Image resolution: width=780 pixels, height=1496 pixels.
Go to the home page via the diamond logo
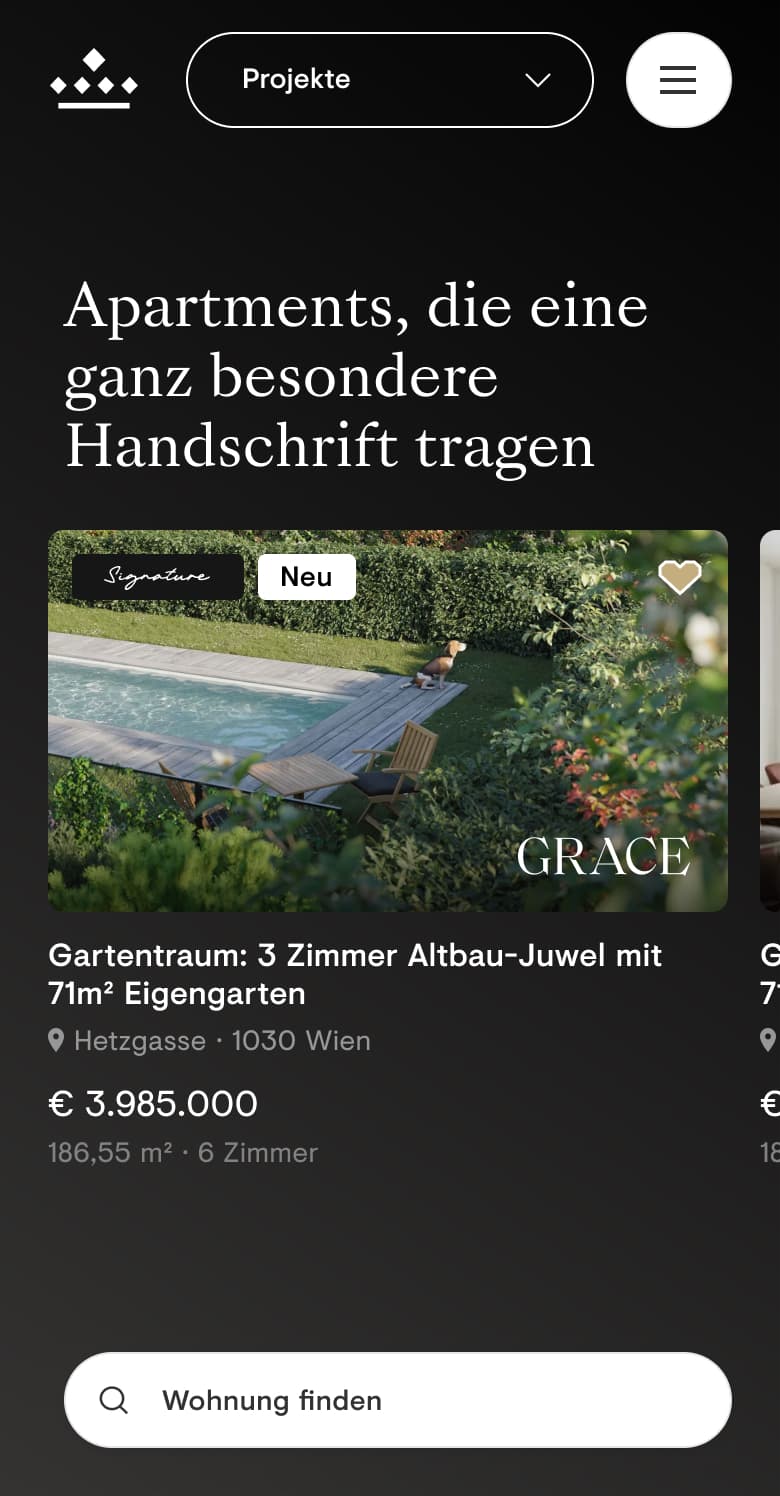[x=94, y=79]
